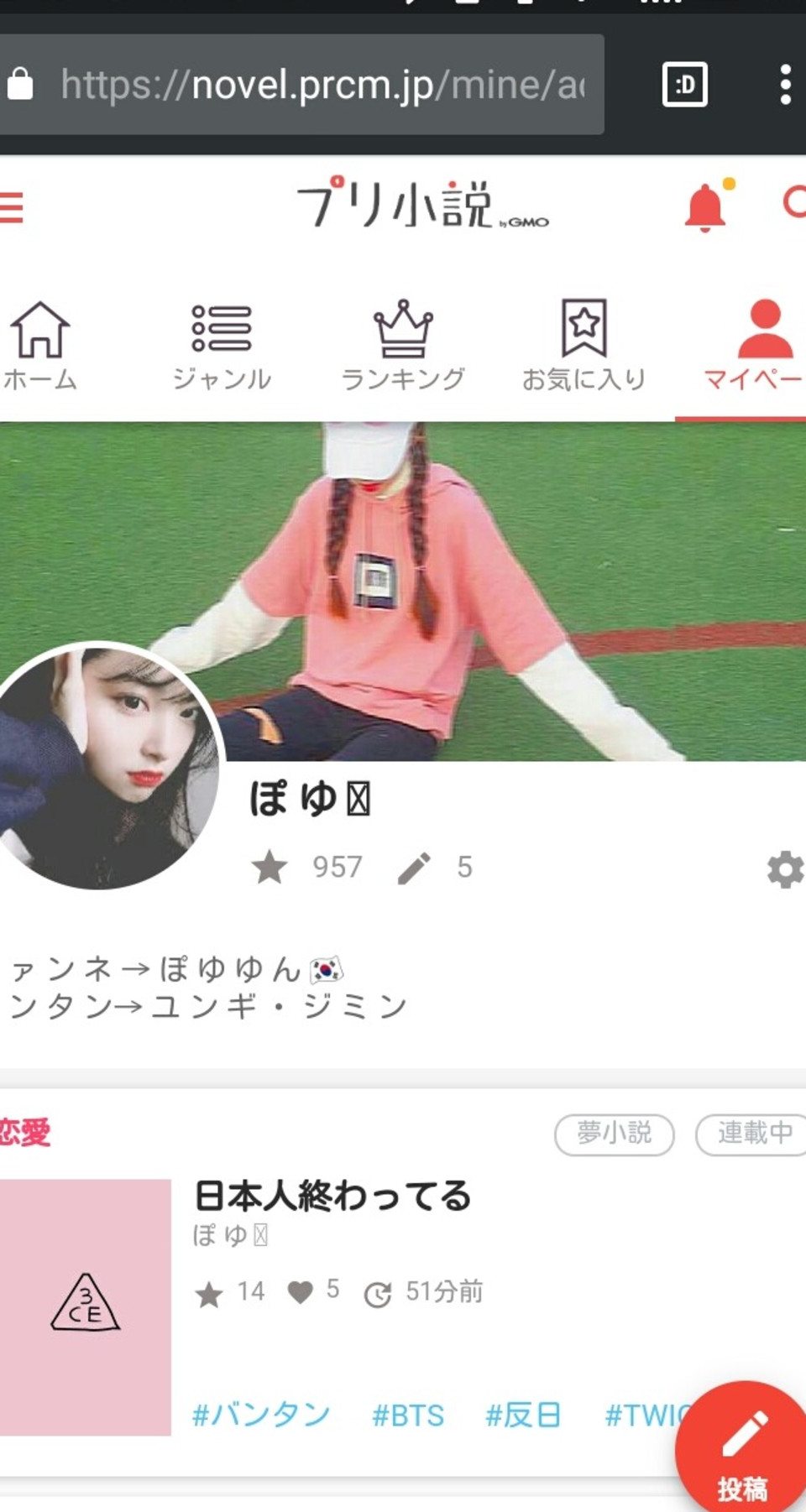Open the search icon

(x=793, y=203)
